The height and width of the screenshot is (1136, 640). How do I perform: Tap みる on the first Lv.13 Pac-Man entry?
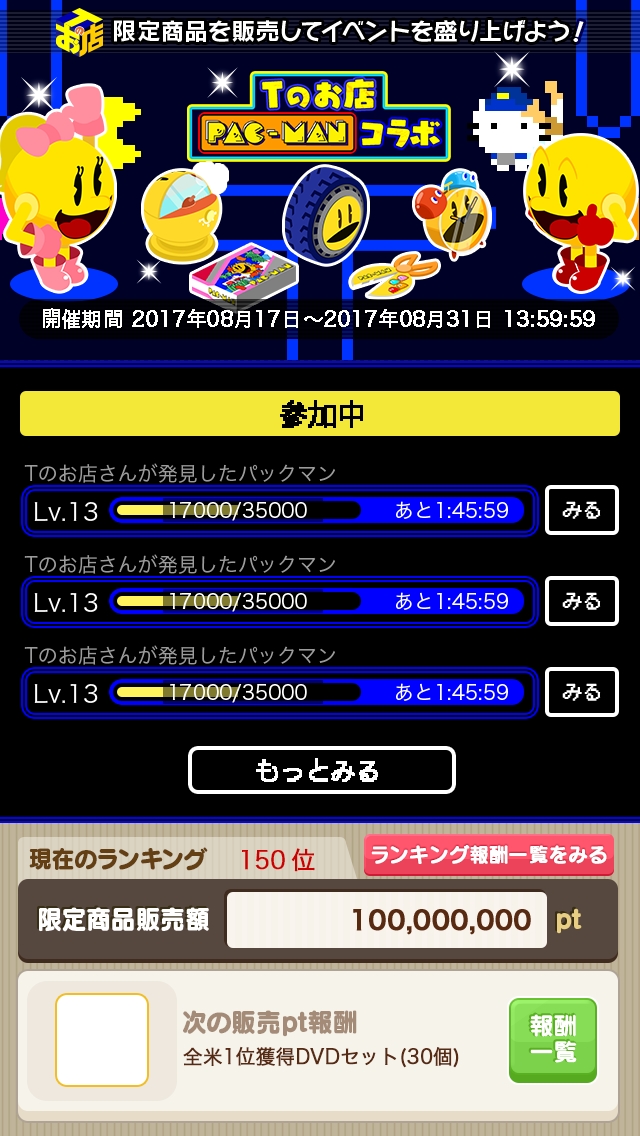[x=581, y=510]
